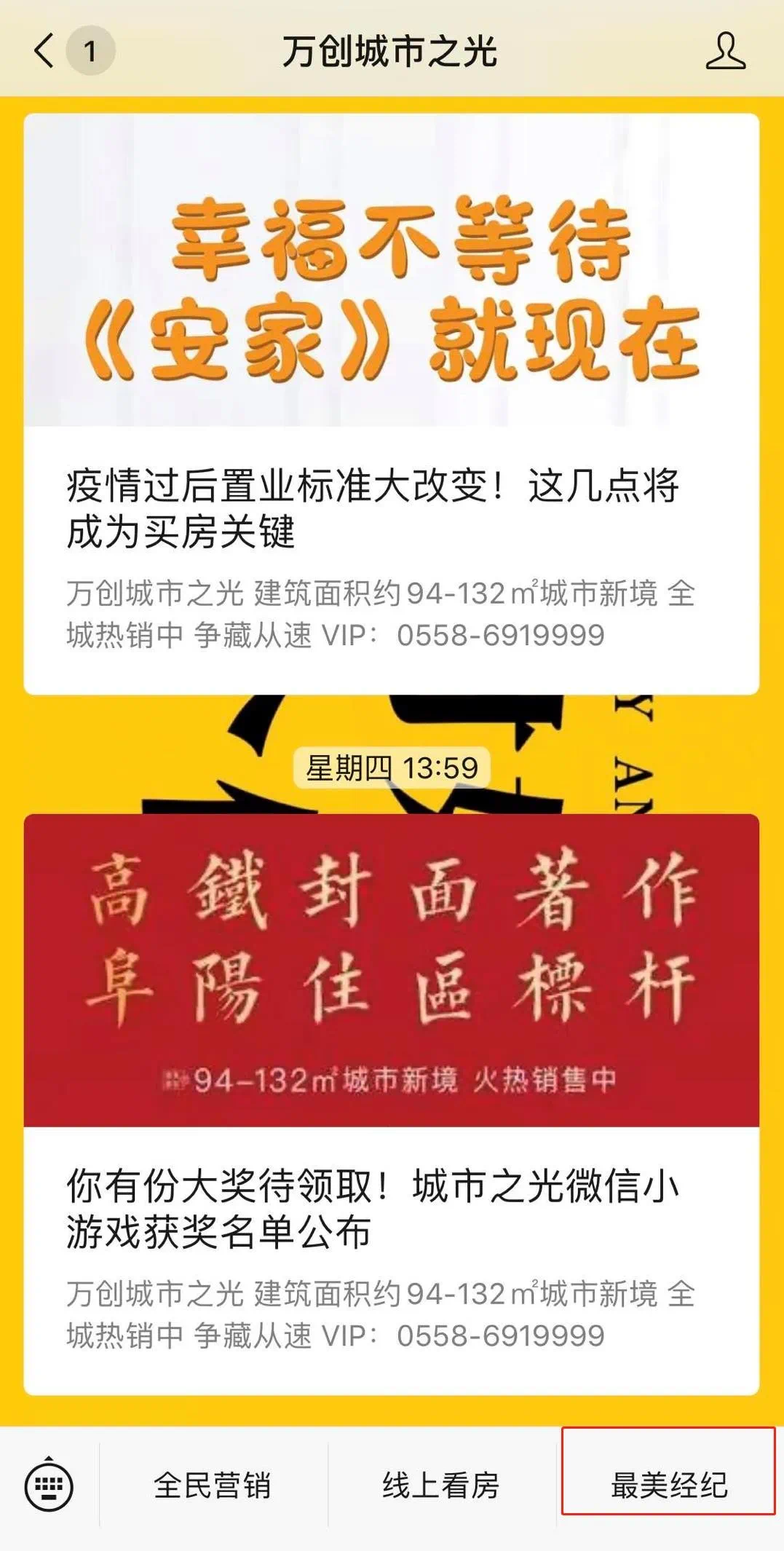Tap the 最美经纪 menu
The image size is (784, 1551).
click(x=668, y=1486)
